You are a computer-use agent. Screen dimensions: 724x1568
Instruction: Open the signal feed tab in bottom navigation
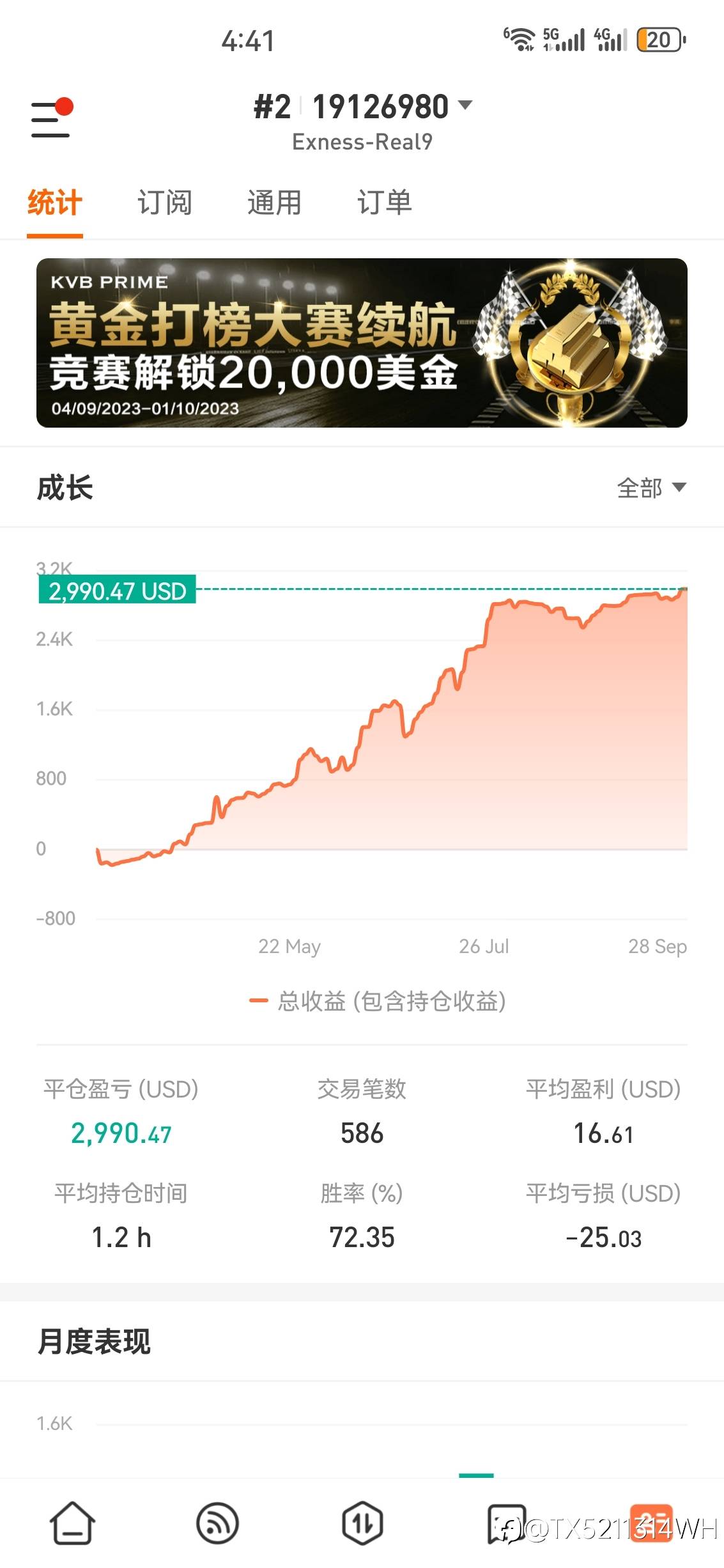click(217, 1524)
